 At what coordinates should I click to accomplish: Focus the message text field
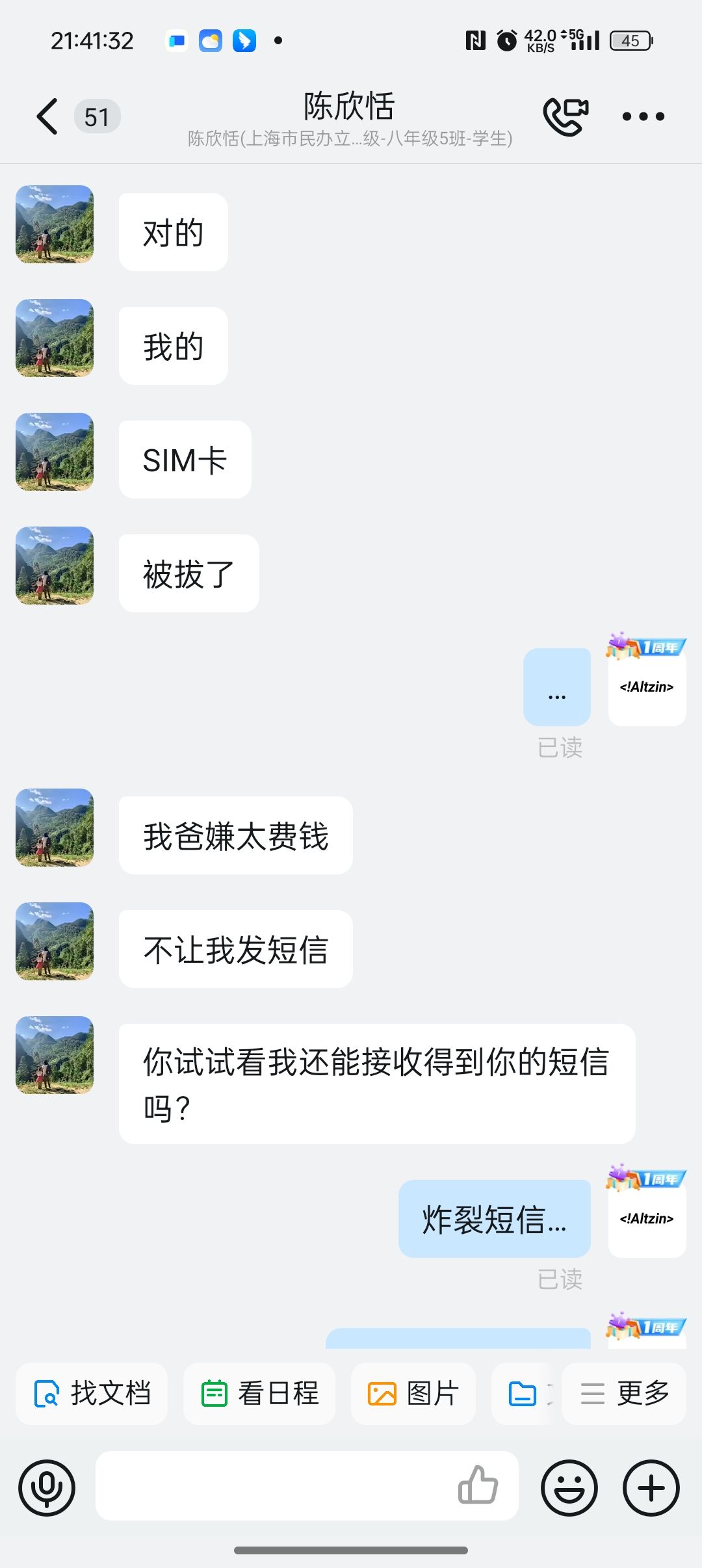click(273, 1486)
